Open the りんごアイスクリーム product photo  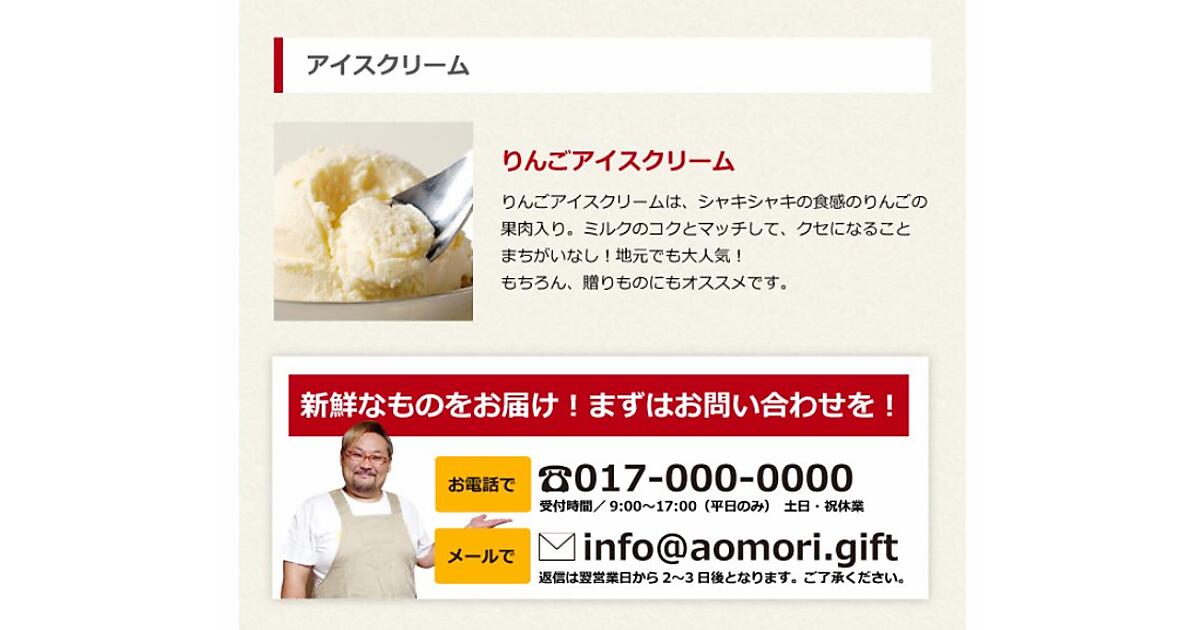tap(373, 221)
